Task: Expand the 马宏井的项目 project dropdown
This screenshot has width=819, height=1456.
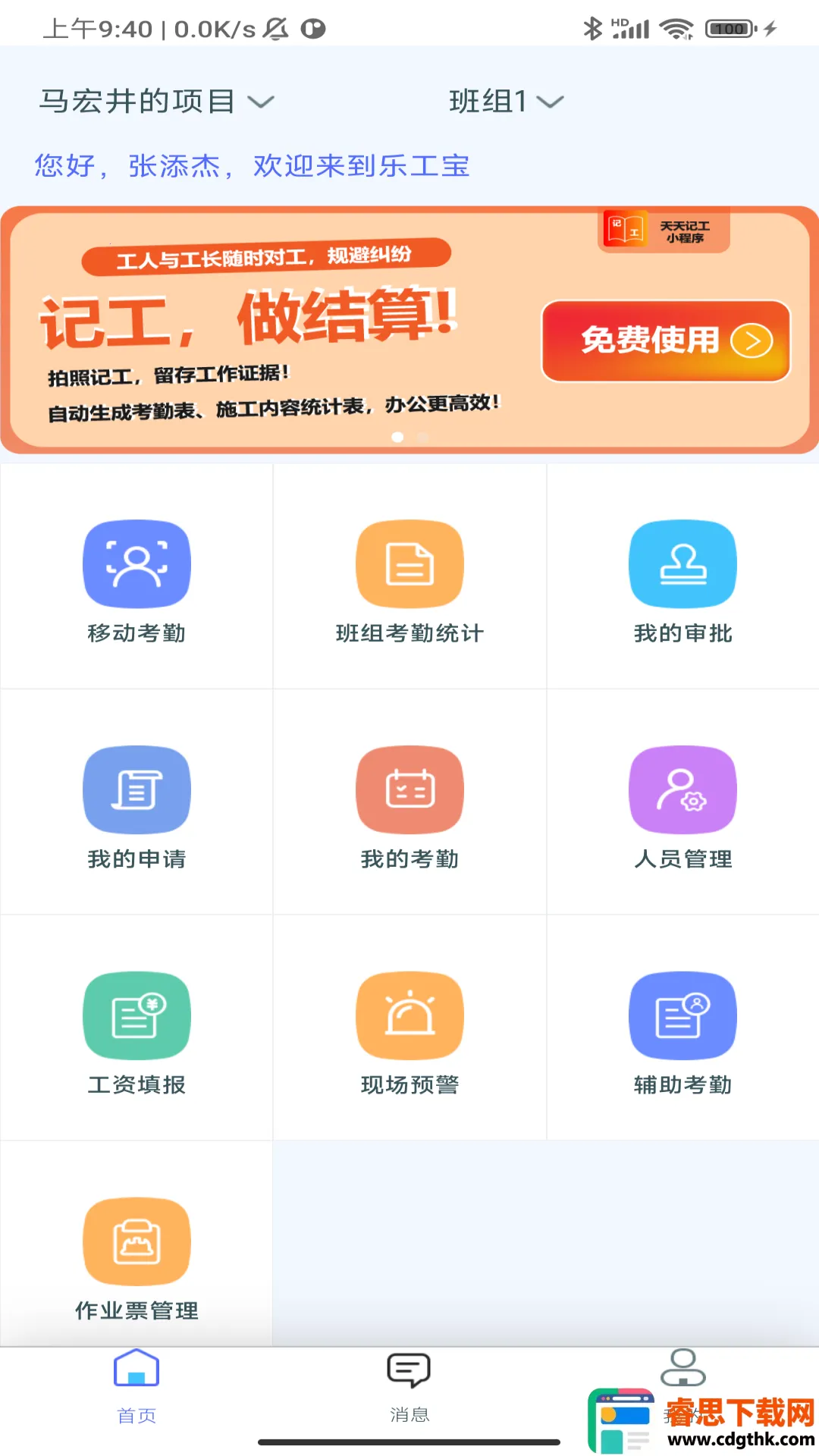Action: pos(156,102)
